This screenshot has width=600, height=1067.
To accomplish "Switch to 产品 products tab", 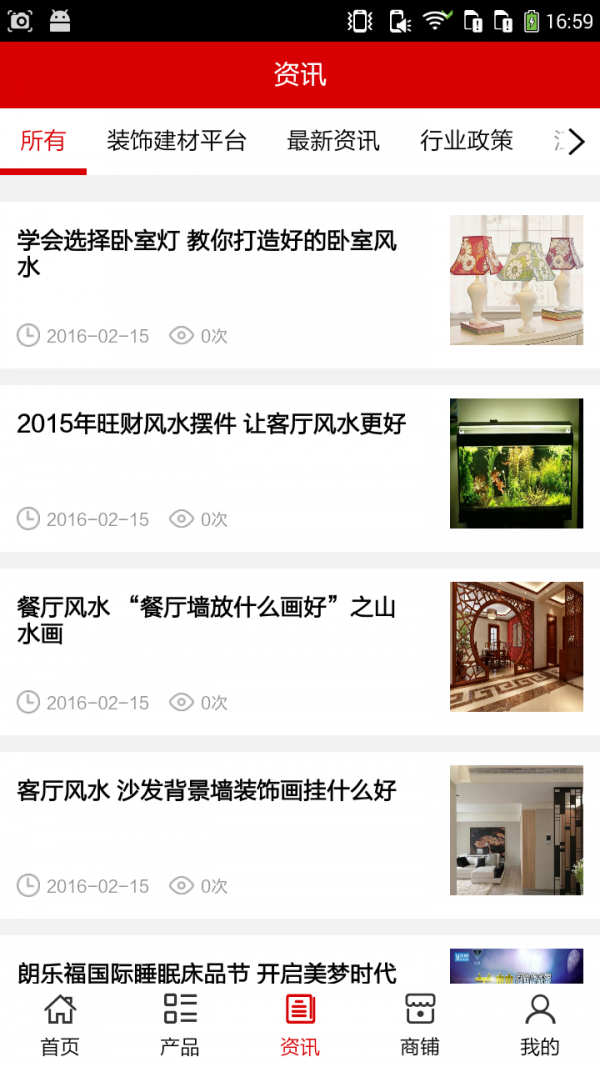I will tap(180, 1025).
